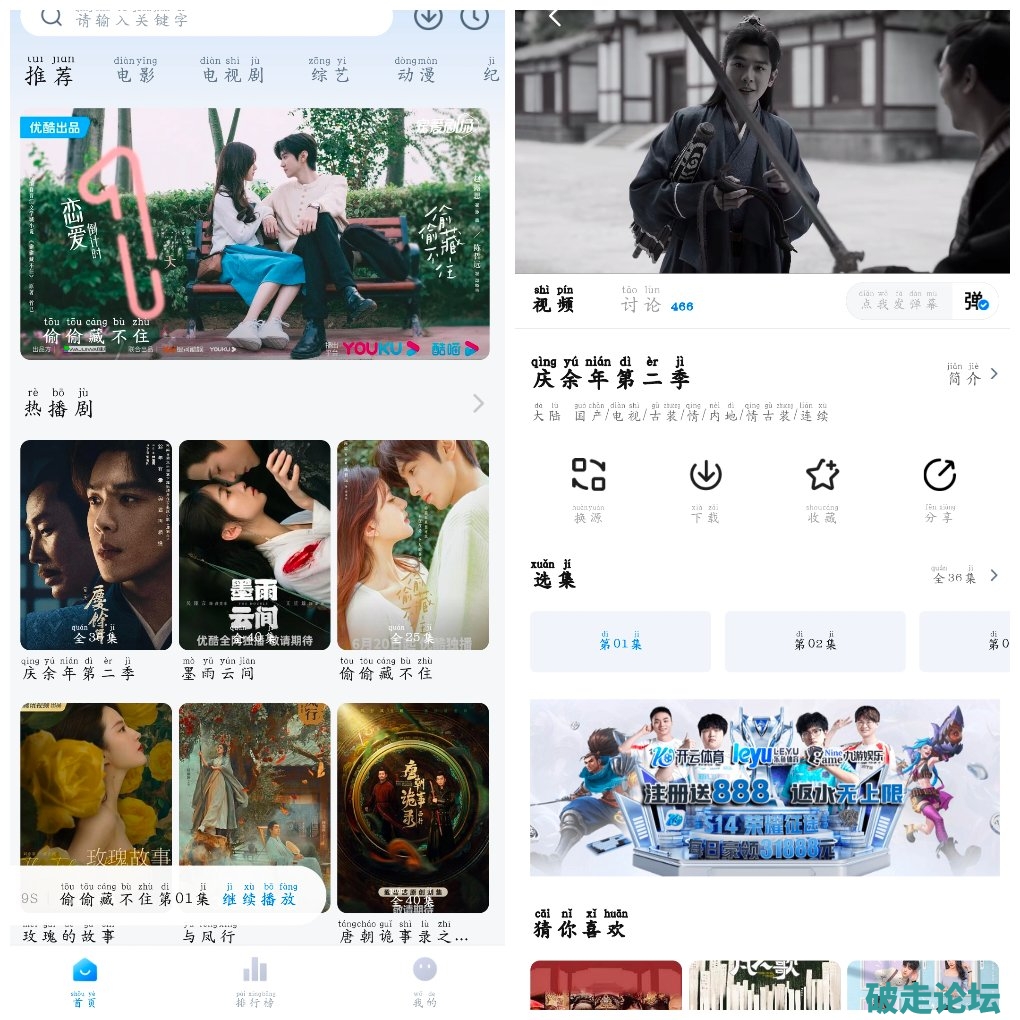Tap the 换源 icon
1020x1020 pixels.
click(x=588, y=487)
